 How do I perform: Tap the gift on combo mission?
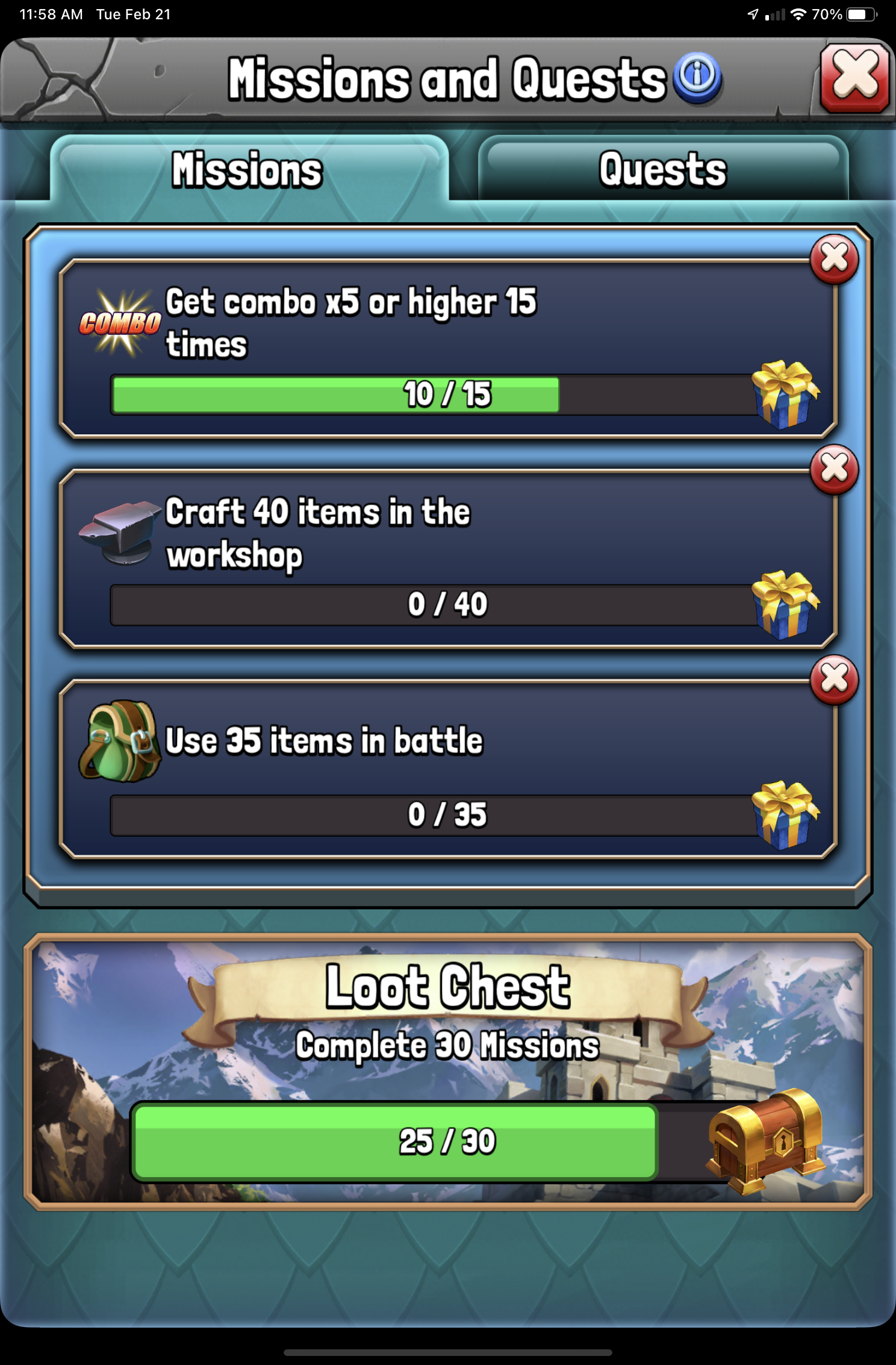pyautogui.click(x=785, y=395)
